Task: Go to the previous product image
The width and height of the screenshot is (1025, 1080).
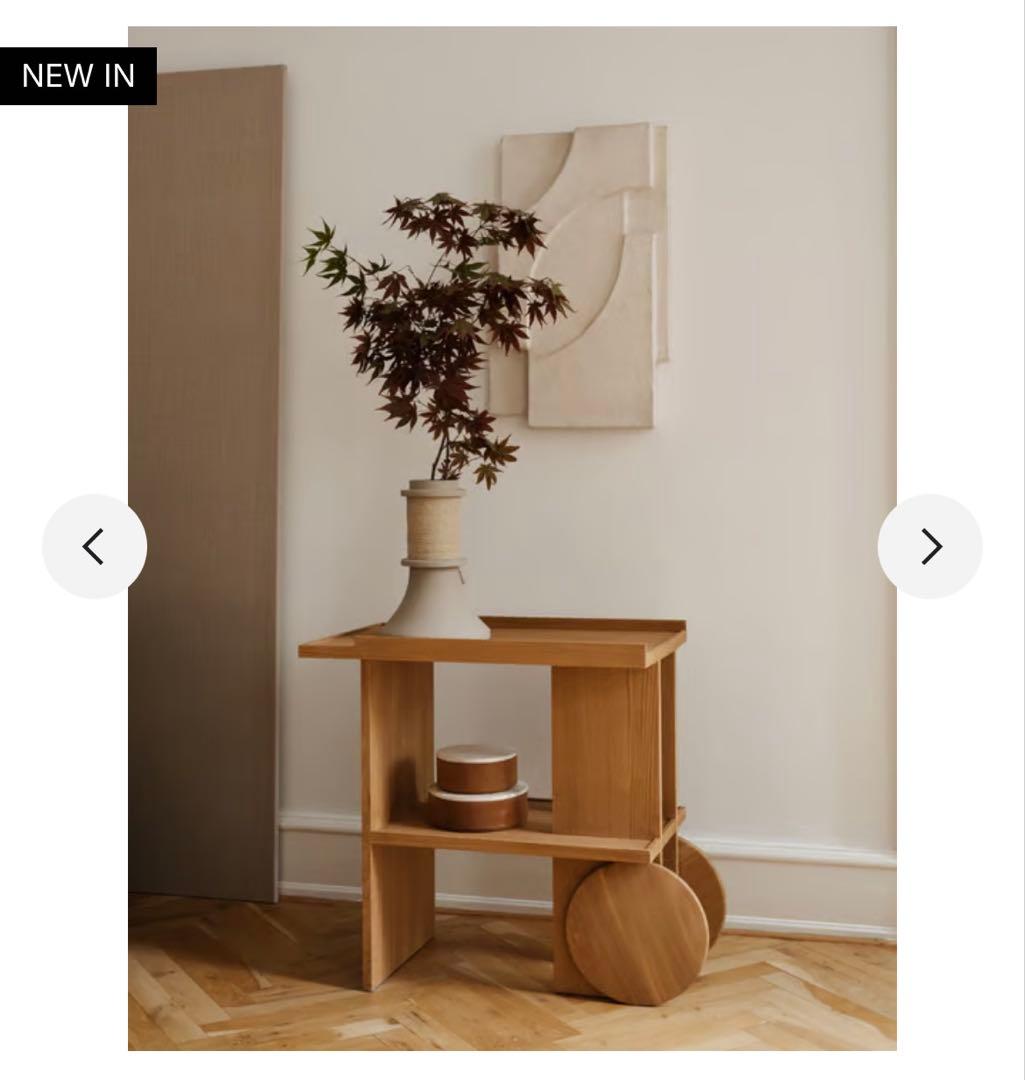Action: pos(94,546)
